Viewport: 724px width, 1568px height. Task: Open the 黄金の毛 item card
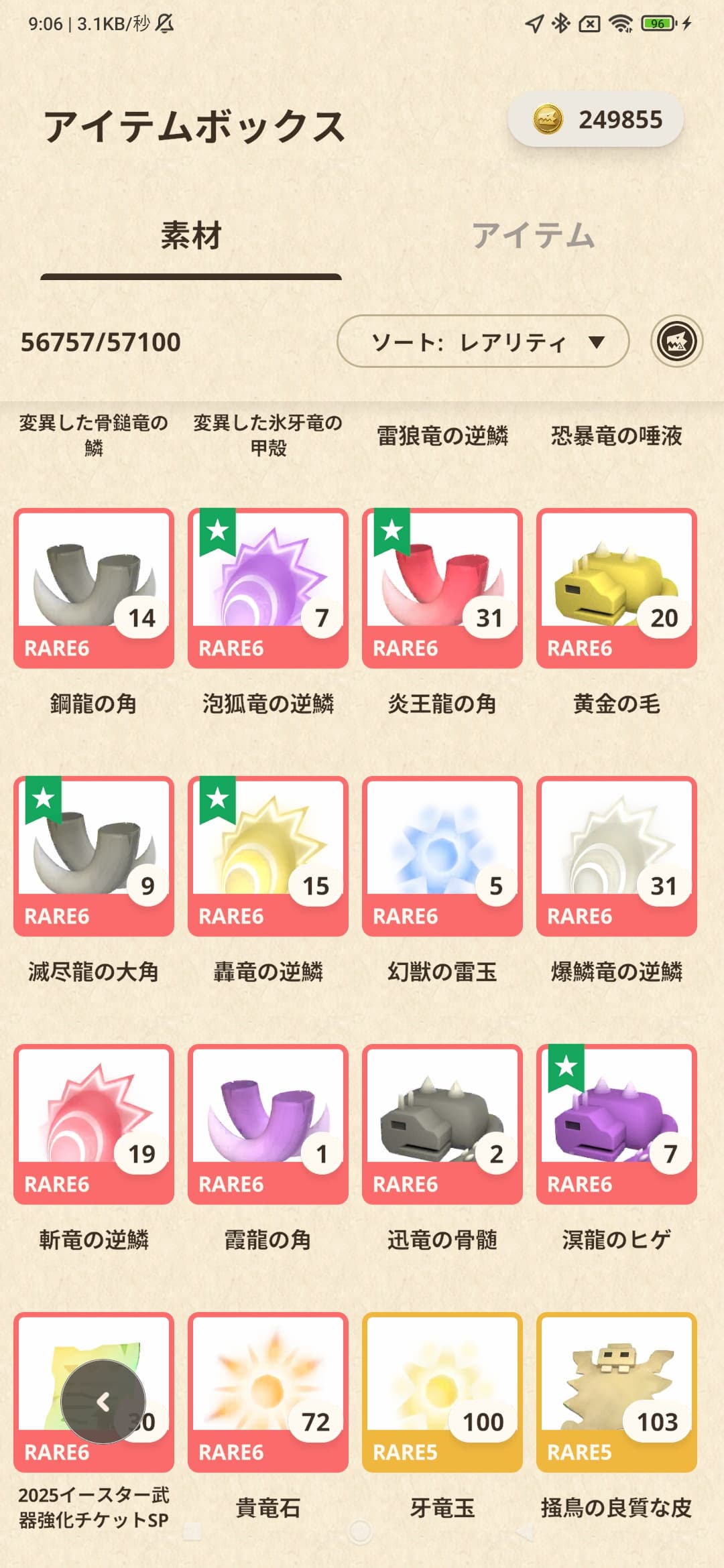(x=617, y=588)
